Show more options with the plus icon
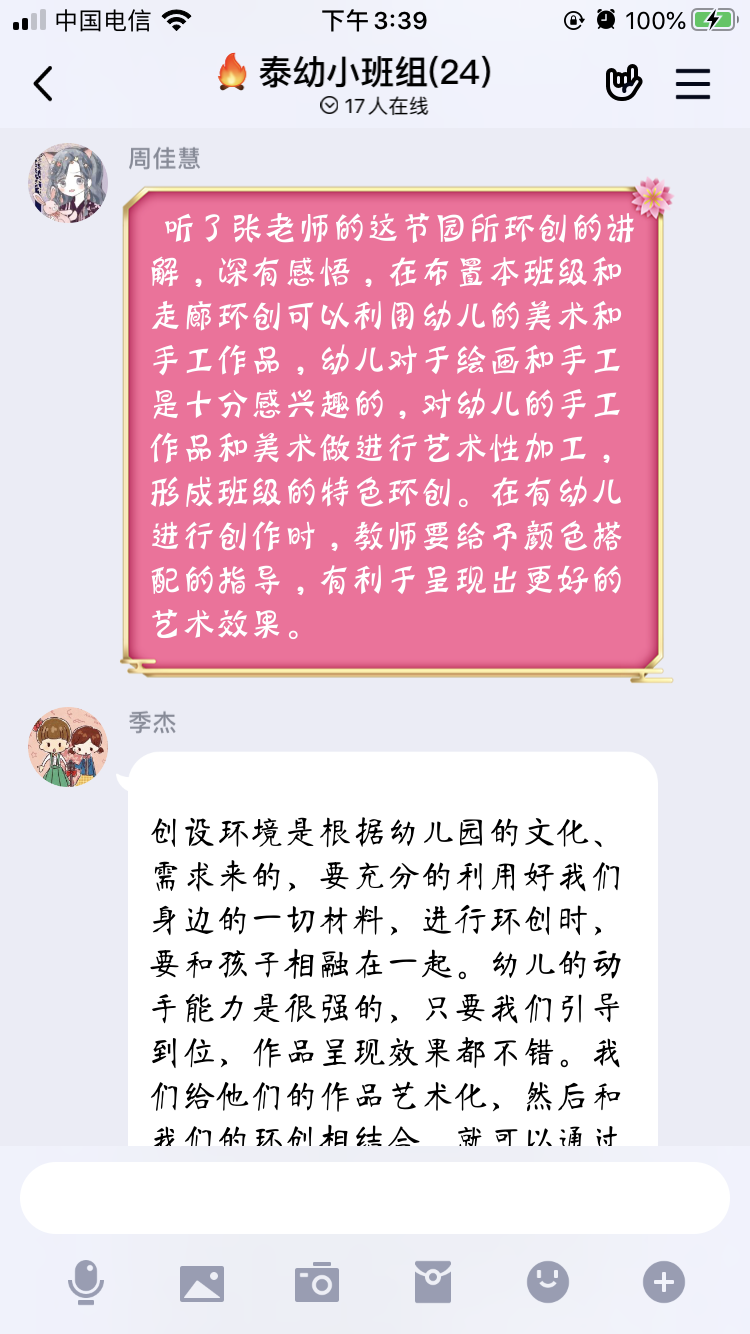The image size is (750, 1334). [x=664, y=1282]
